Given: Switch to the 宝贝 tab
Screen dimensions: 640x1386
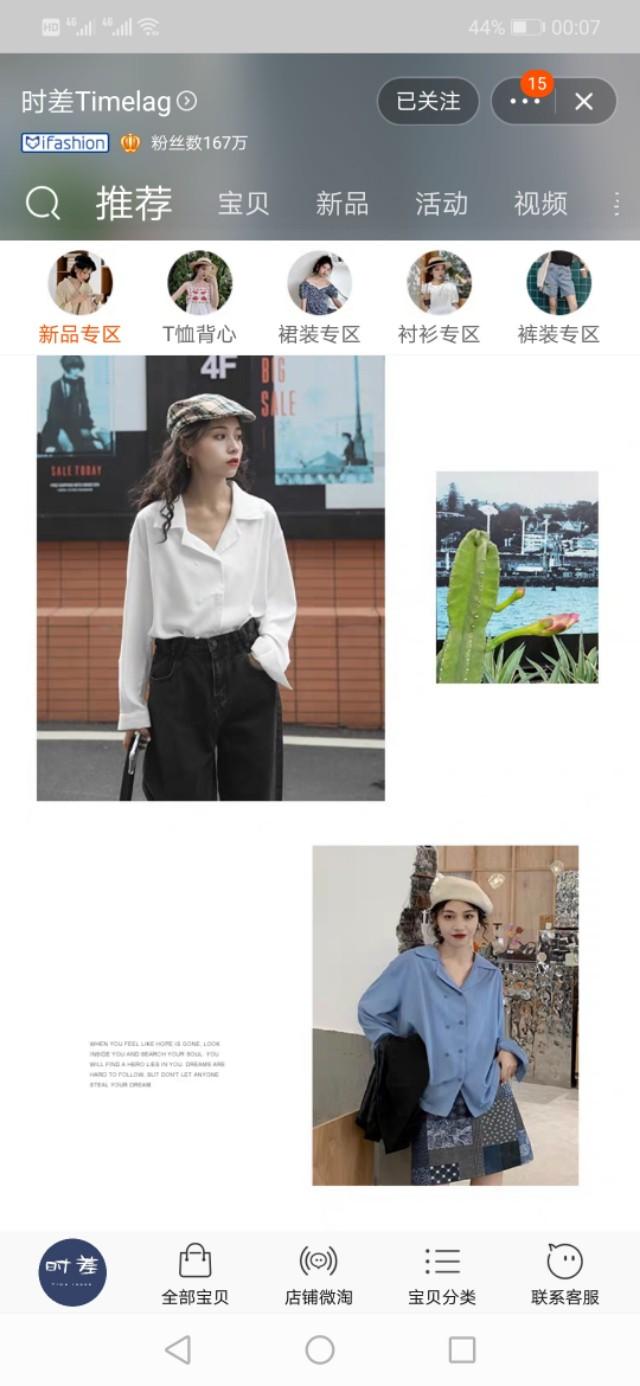Looking at the screenshot, I should 243,204.
